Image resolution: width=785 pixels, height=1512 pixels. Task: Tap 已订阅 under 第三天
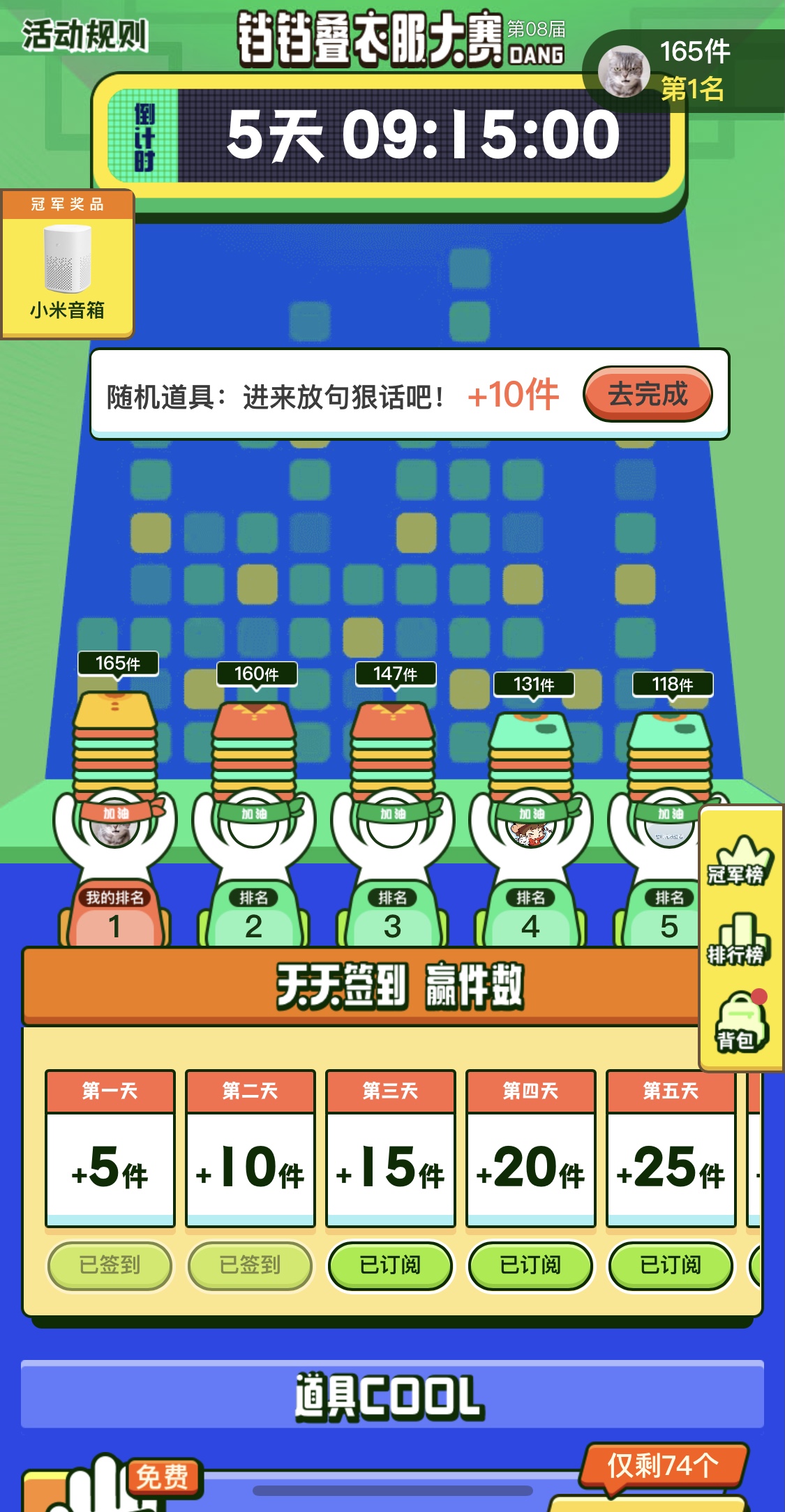(390, 1264)
